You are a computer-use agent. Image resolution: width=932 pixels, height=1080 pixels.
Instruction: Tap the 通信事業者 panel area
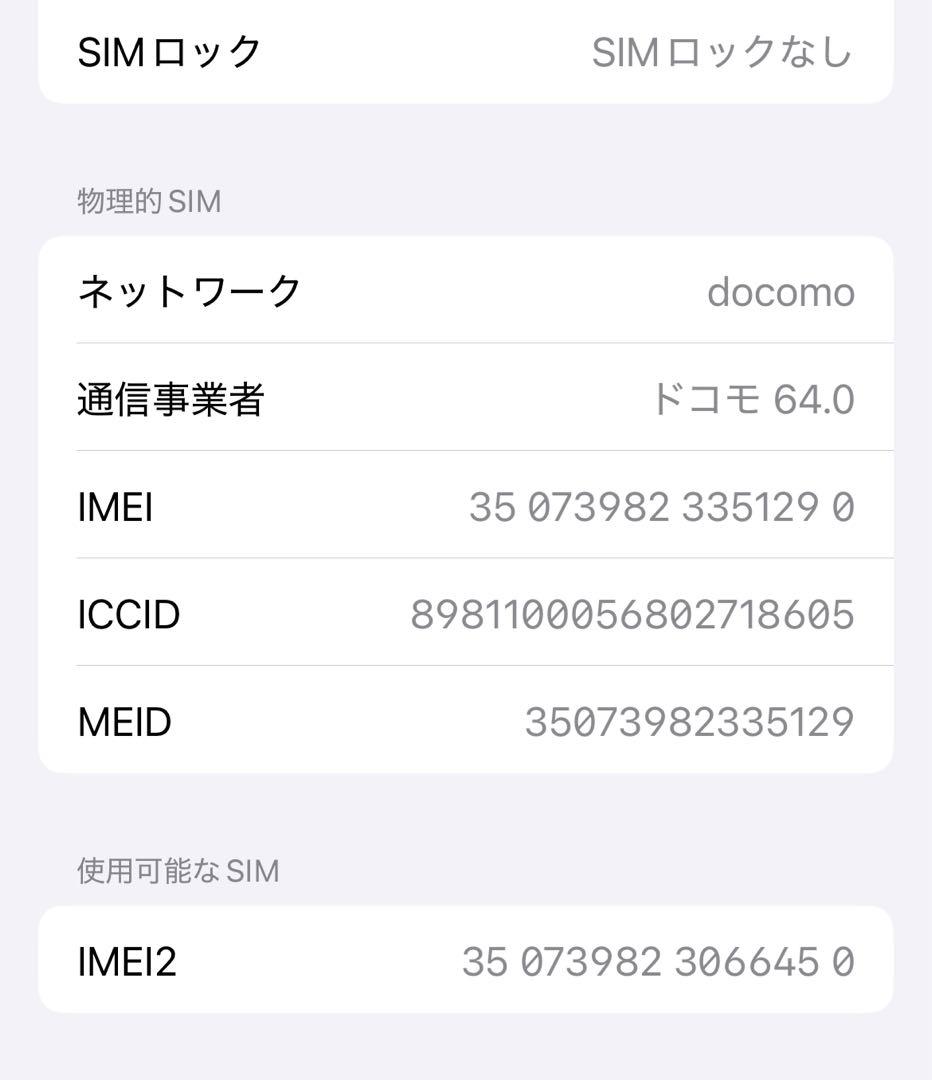point(466,399)
